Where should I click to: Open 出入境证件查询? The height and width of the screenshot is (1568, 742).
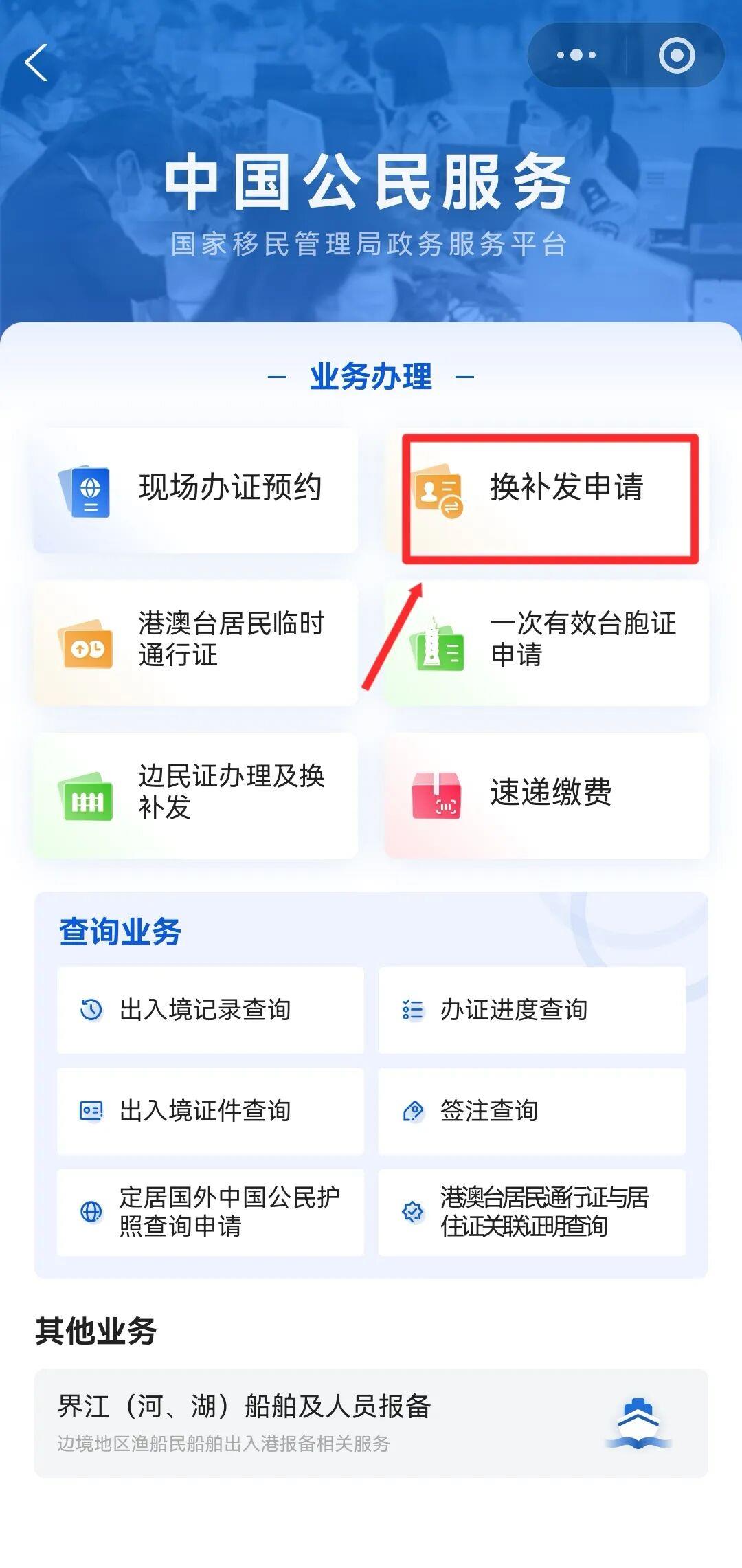[x=210, y=1110]
